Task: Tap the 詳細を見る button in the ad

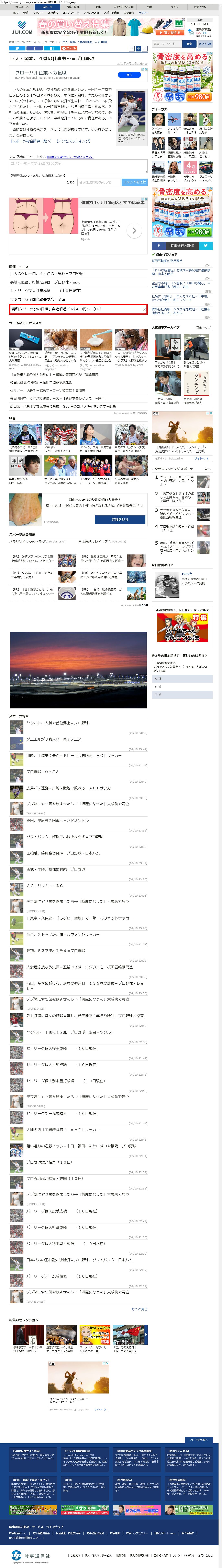Action: click(x=120, y=519)
